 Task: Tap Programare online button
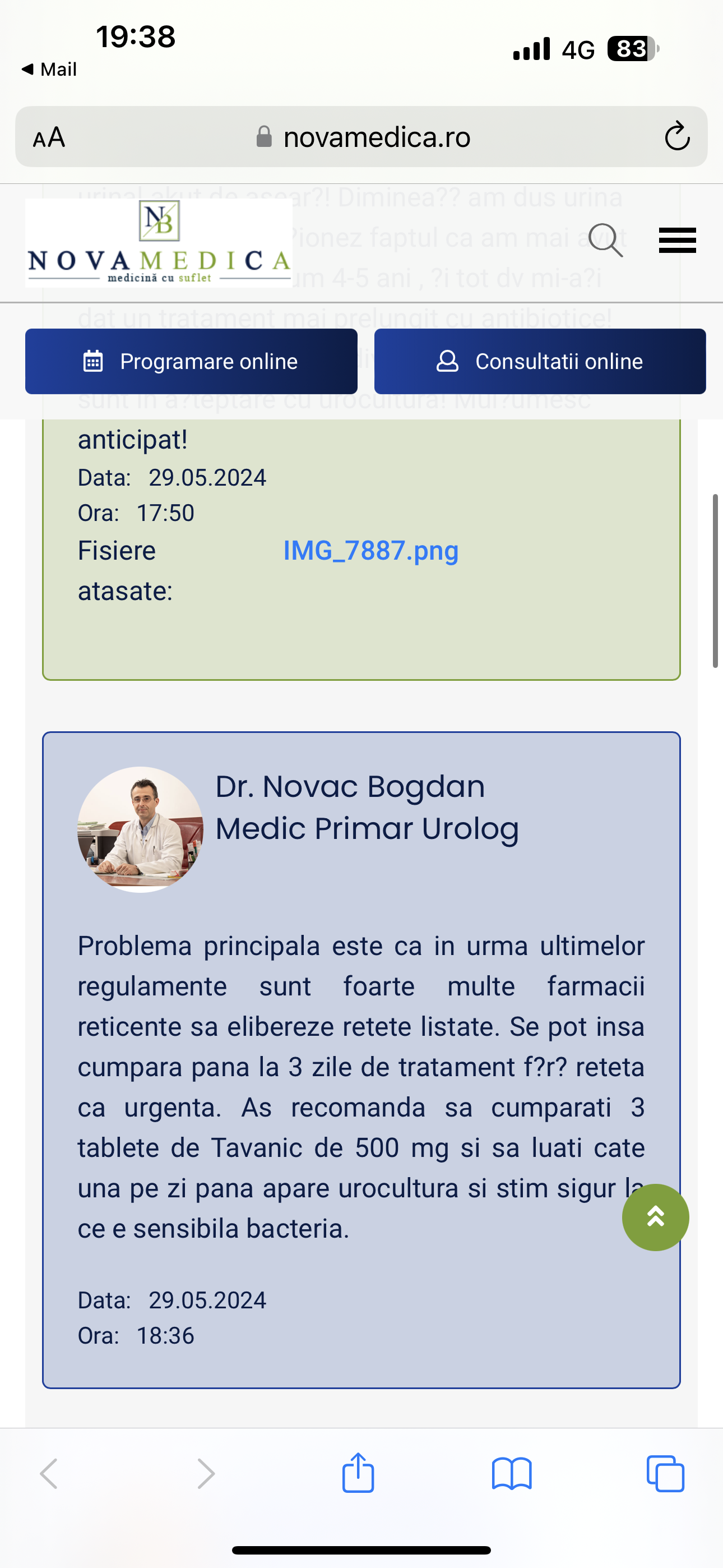[x=191, y=362]
